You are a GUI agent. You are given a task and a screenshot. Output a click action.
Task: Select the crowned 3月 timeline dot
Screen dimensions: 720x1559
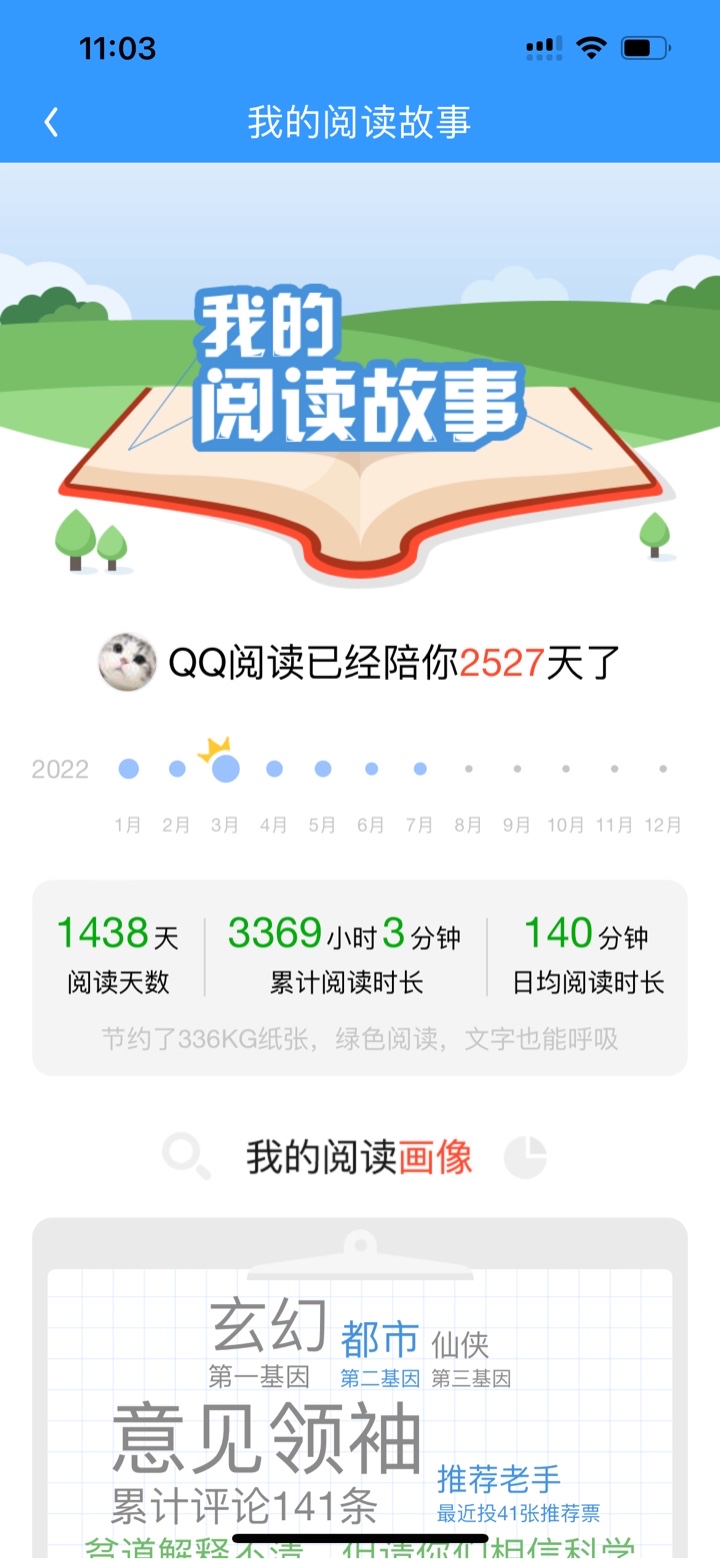(x=225, y=768)
